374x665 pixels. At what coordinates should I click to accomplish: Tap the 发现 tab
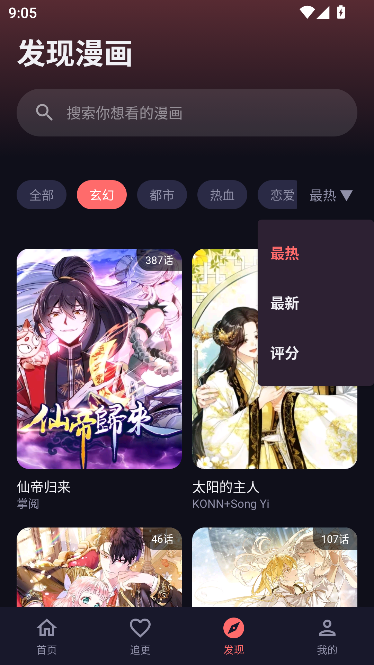click(x=234, y=636)
